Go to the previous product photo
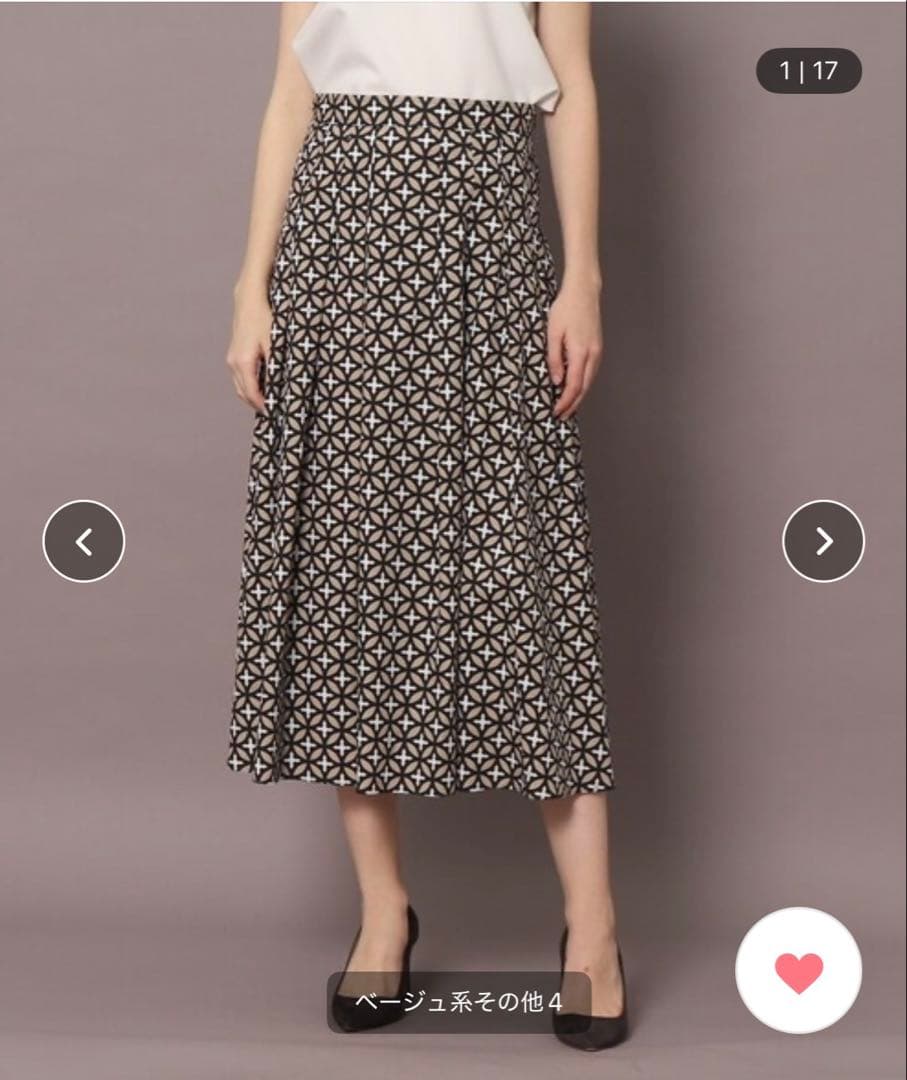This screenshot has width=907, height=1080. tap(84, 541)
